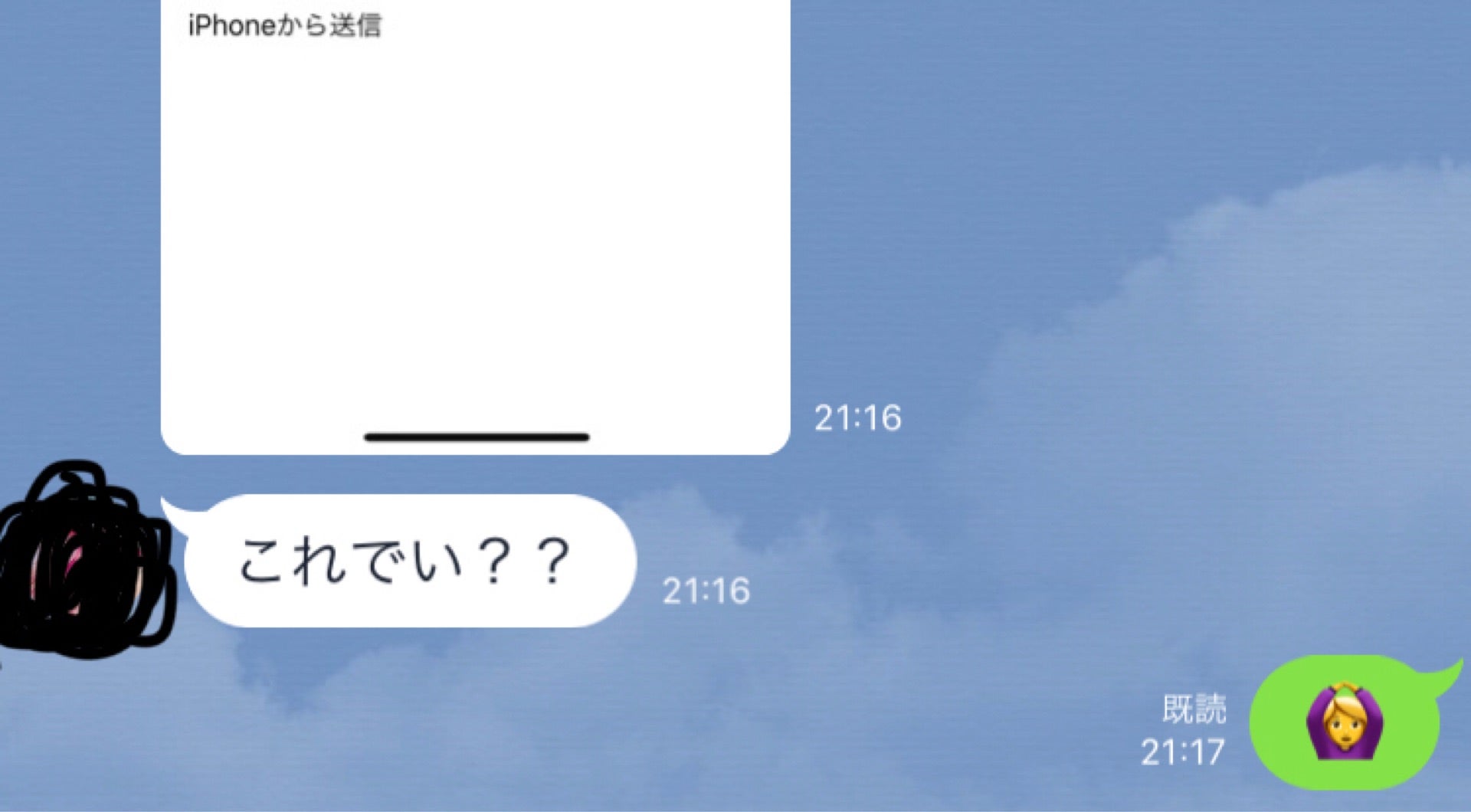Open the sender's scribbled-out profile avatar
Viewport: 1471px width, 812px height.
[84, 561]
